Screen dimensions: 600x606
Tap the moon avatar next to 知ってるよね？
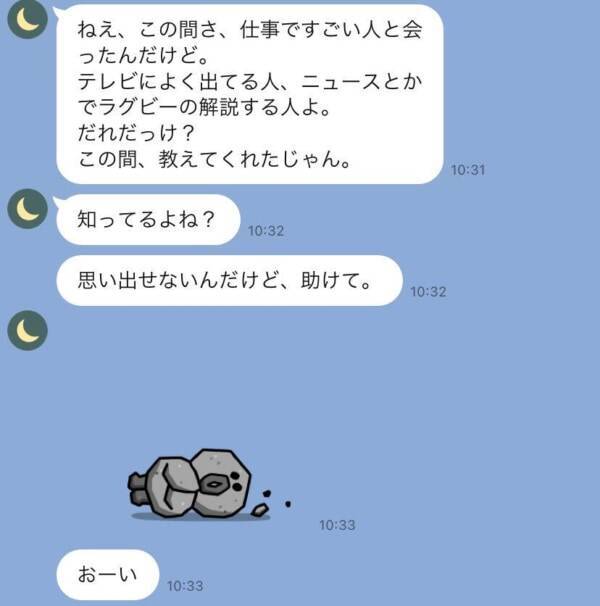click(x=27, y=209)
